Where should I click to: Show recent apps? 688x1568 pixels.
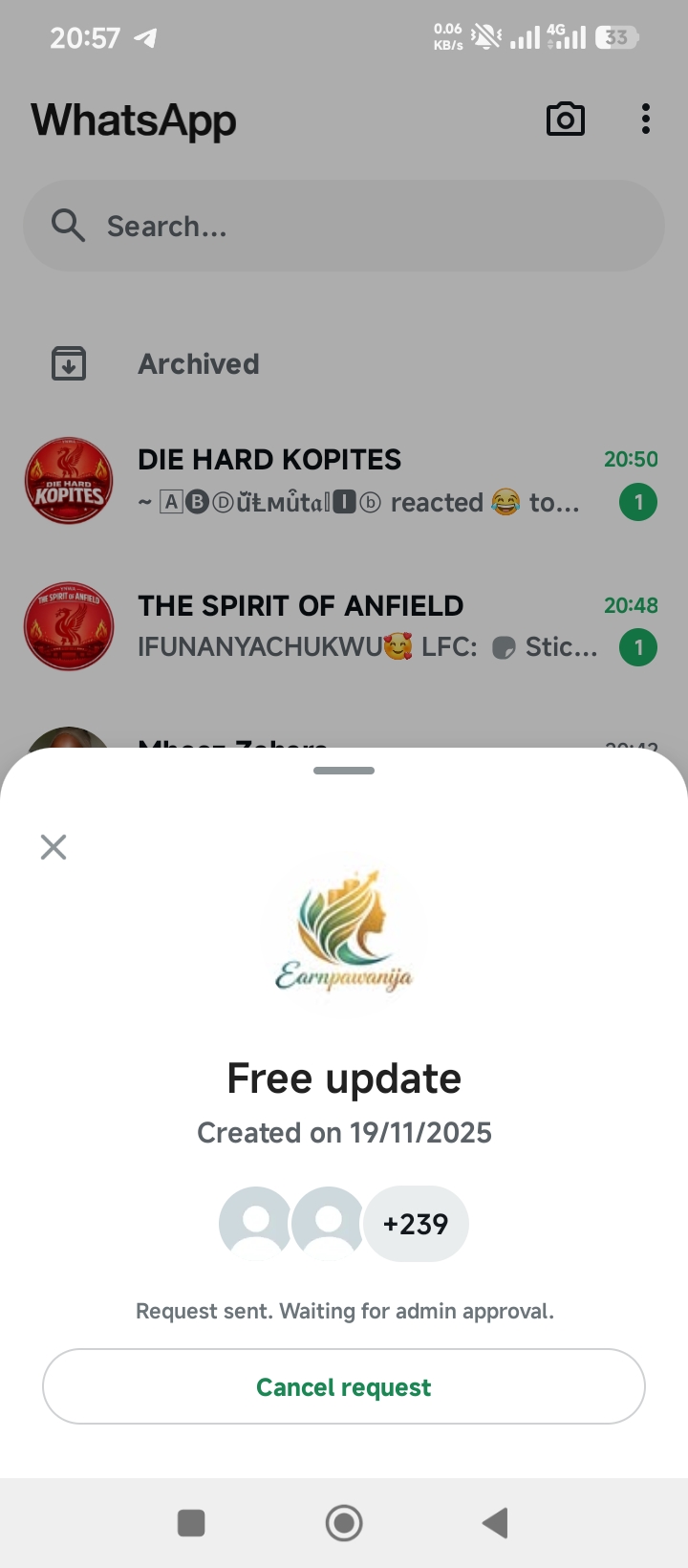click(192, 1522)
